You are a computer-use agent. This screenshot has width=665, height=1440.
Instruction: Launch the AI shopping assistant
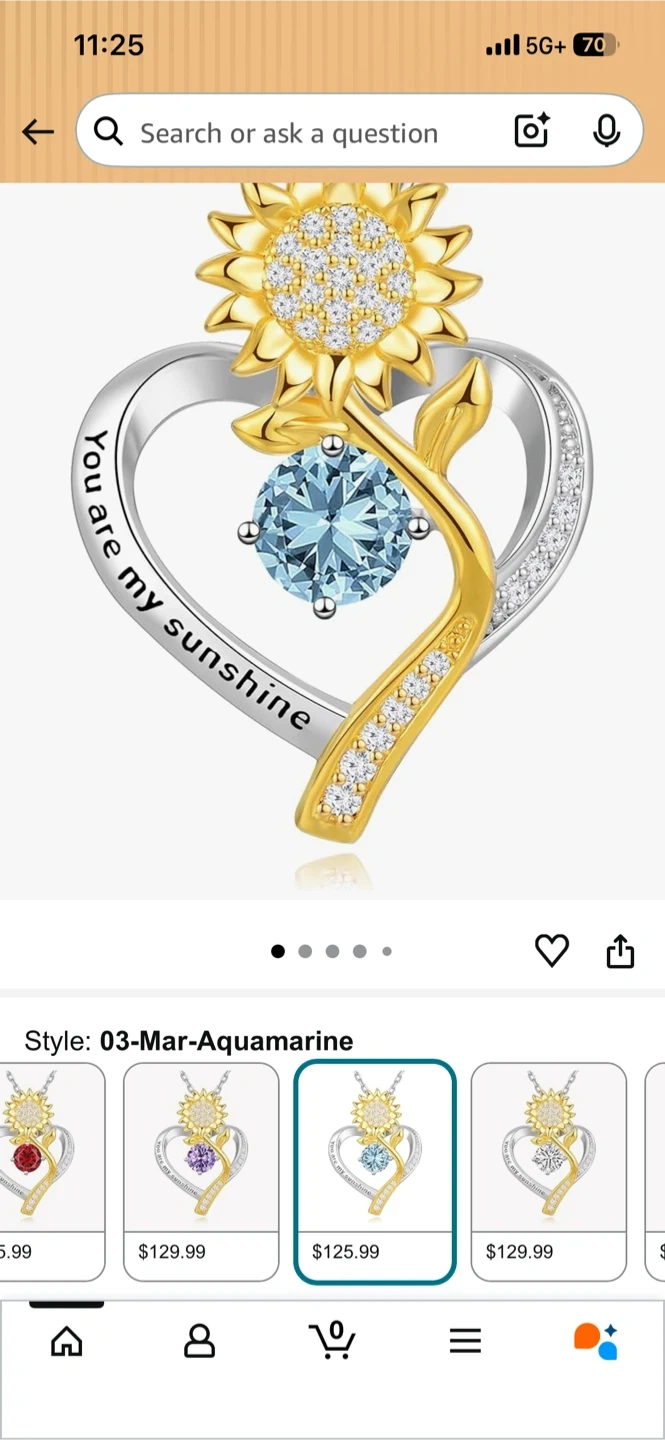tap(596, 1341)
